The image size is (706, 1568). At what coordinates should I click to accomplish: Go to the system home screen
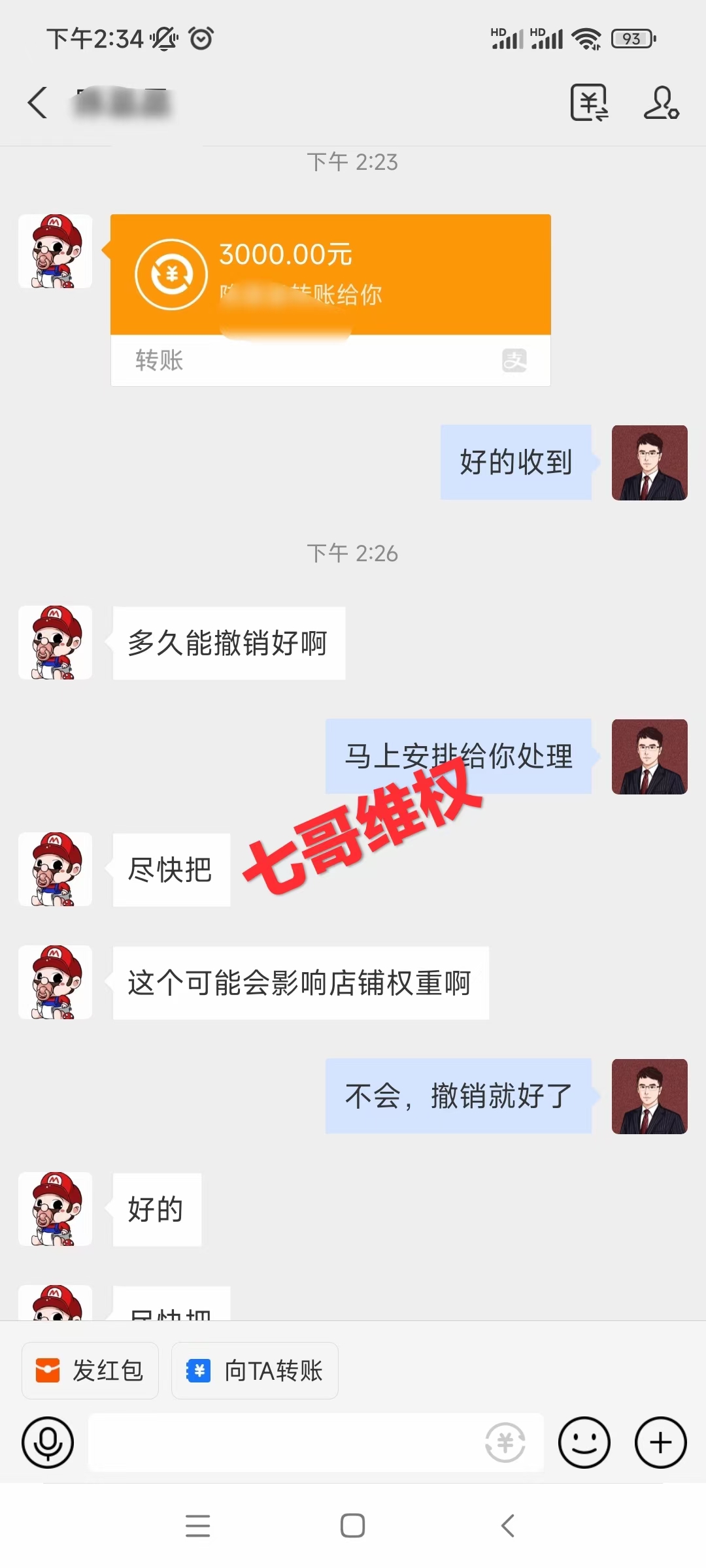353,1526
